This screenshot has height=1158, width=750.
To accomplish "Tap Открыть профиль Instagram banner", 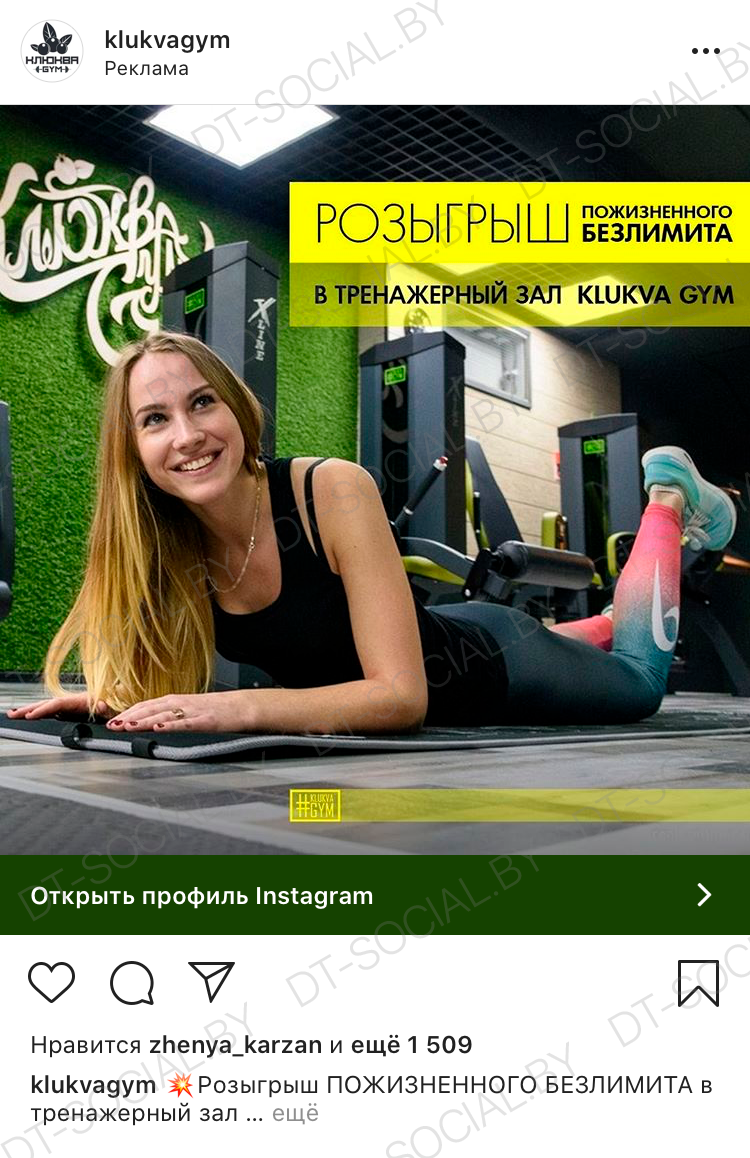I will coord(375,895).
